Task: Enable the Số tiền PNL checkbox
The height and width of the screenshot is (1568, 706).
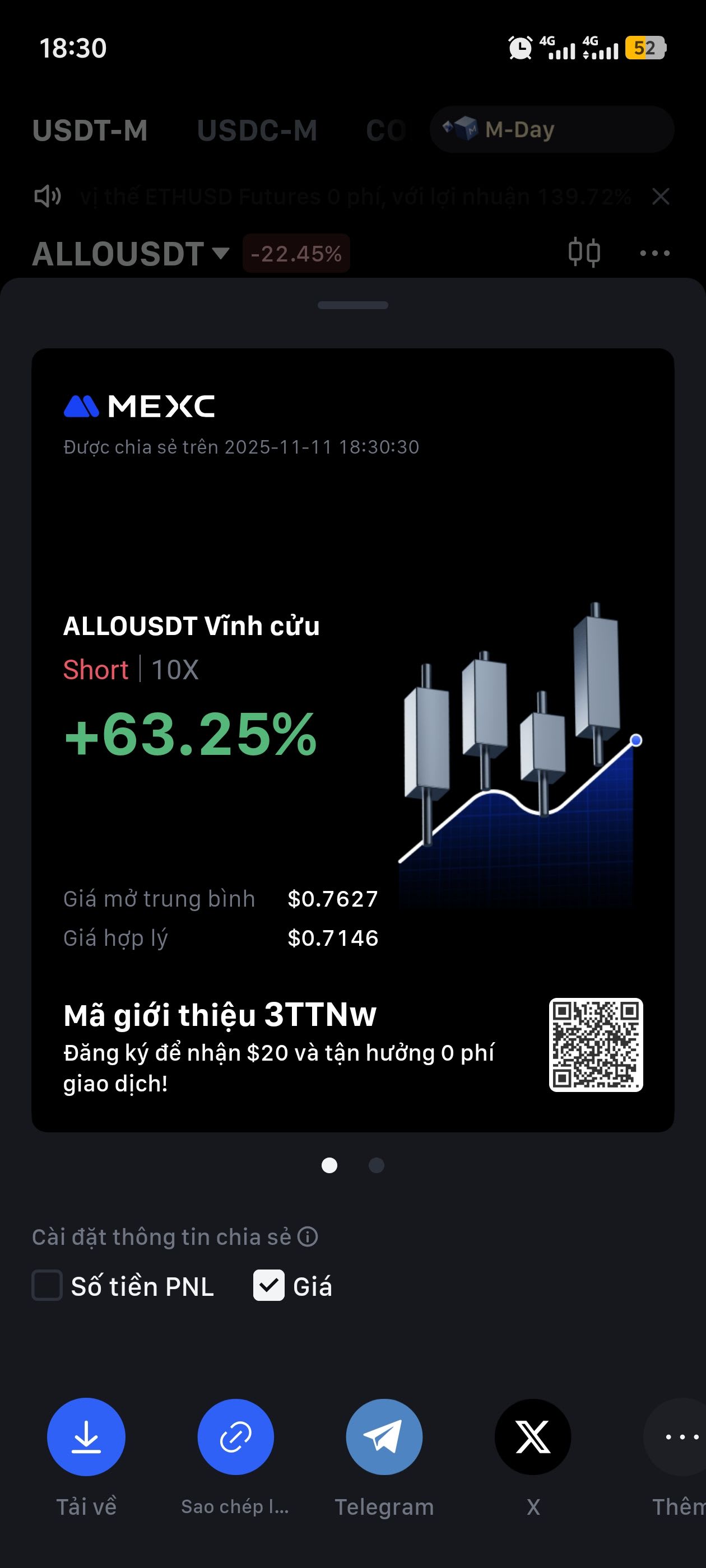Action: click(x=48, y=1286)
